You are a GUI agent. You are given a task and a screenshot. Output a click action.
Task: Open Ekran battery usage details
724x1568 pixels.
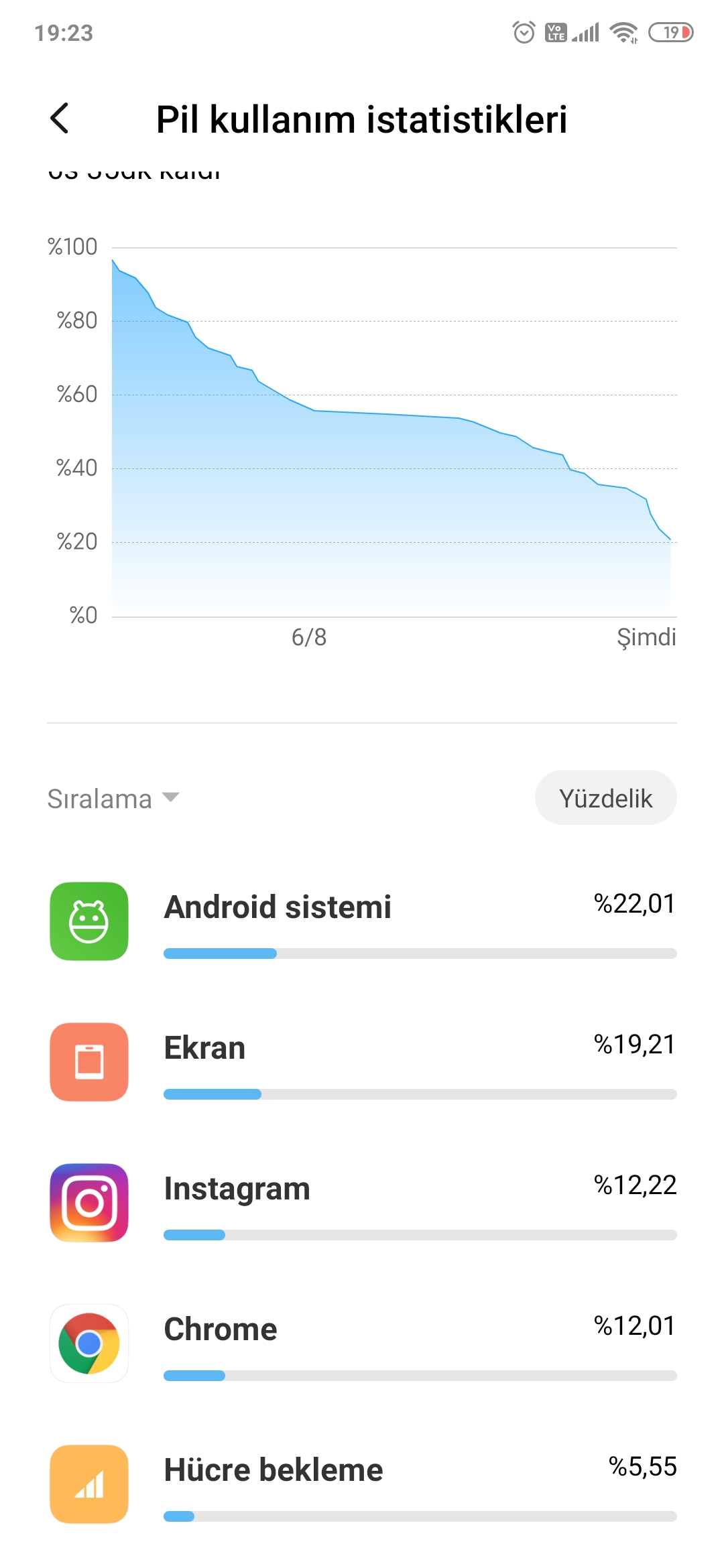[362, 1062]
